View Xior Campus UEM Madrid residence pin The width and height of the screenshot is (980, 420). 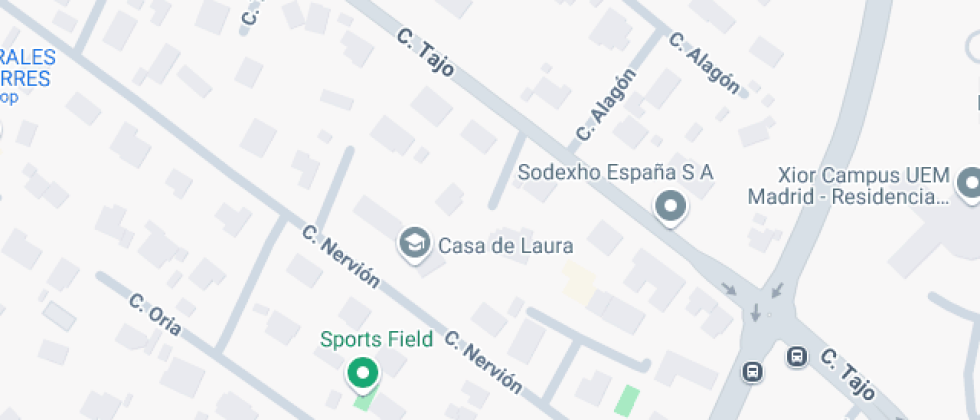click(969, 184)
